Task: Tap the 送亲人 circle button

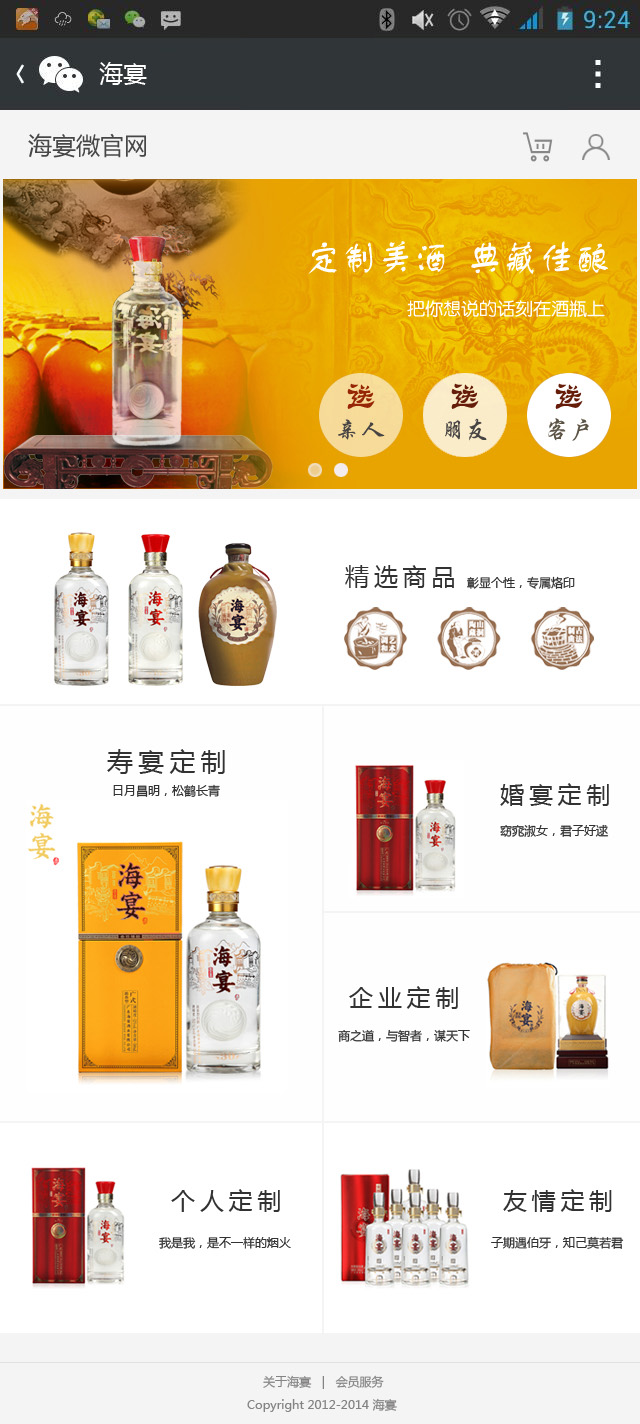Action: (361, 414)
